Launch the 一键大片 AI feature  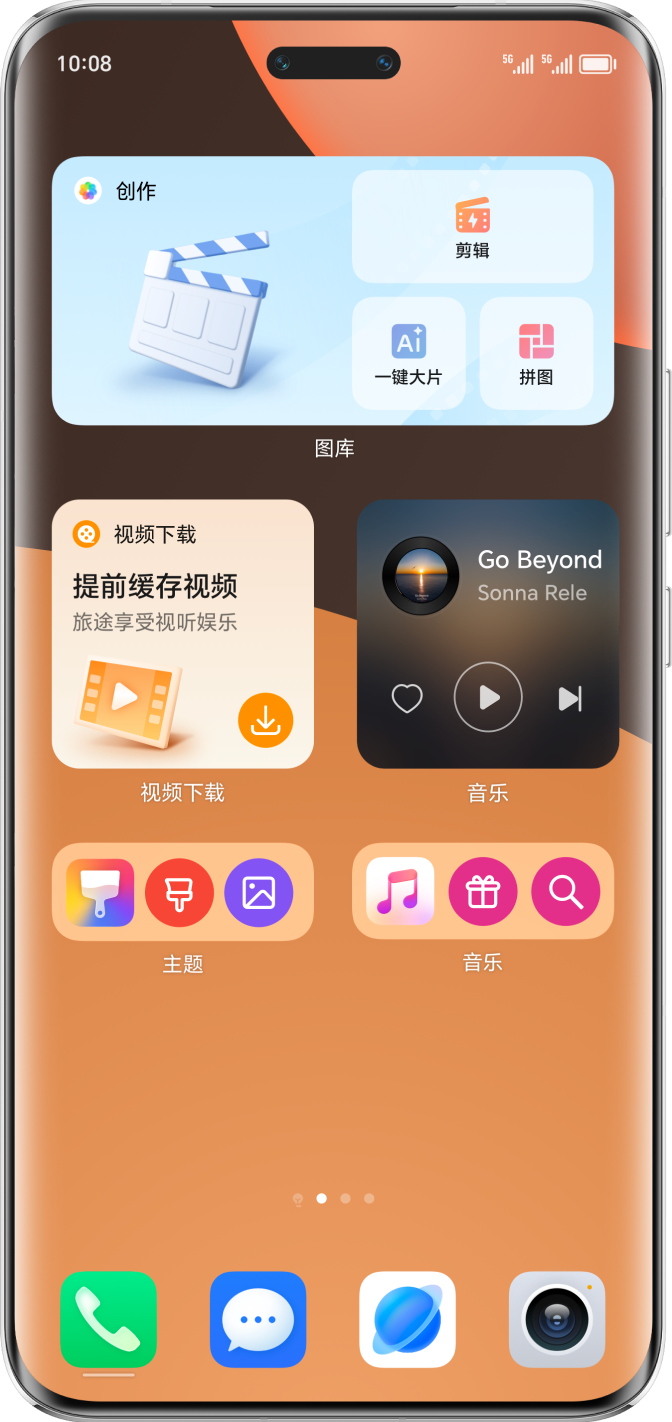coord(408,353)
